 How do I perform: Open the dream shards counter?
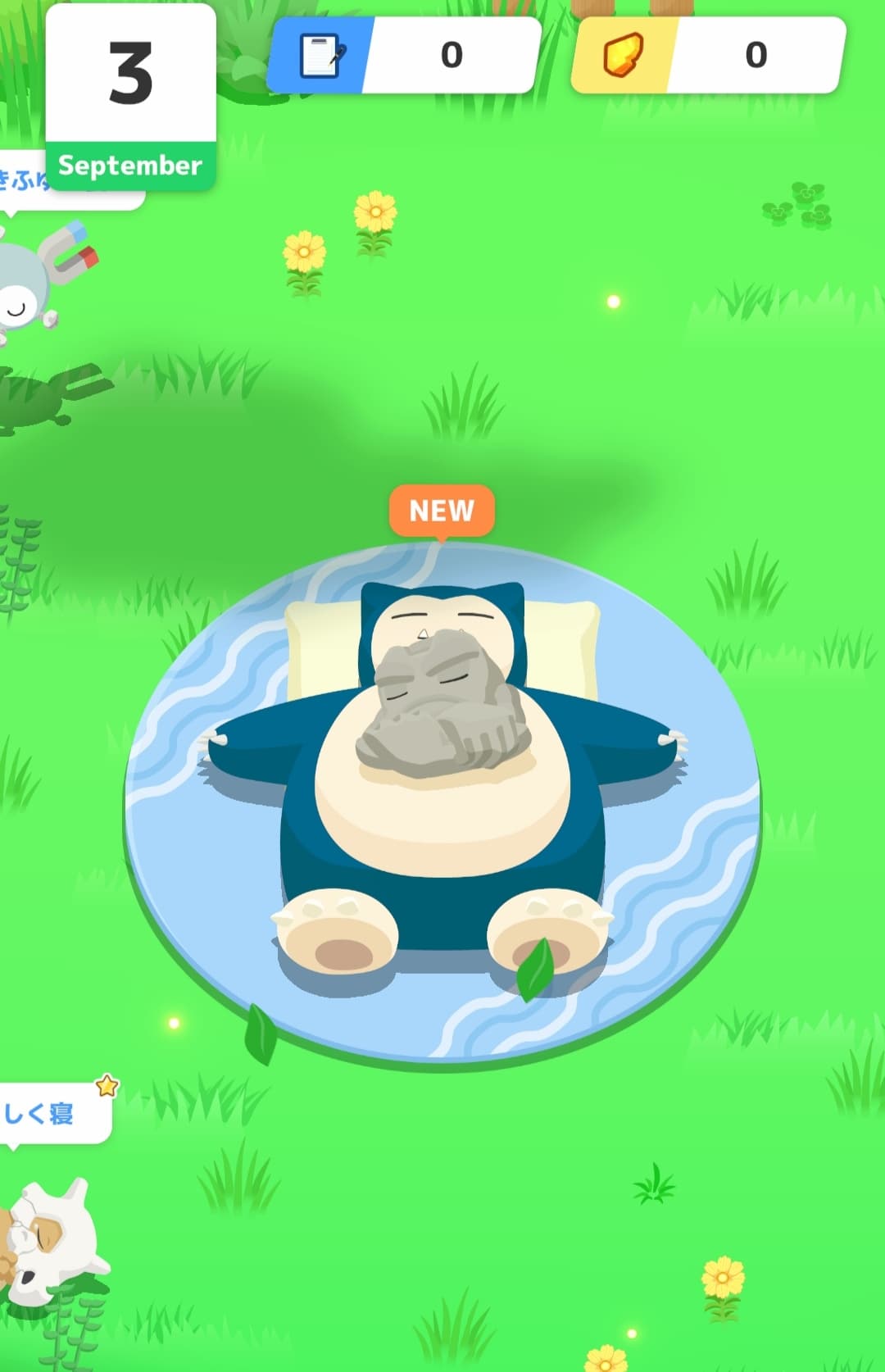tap(708, 56)
